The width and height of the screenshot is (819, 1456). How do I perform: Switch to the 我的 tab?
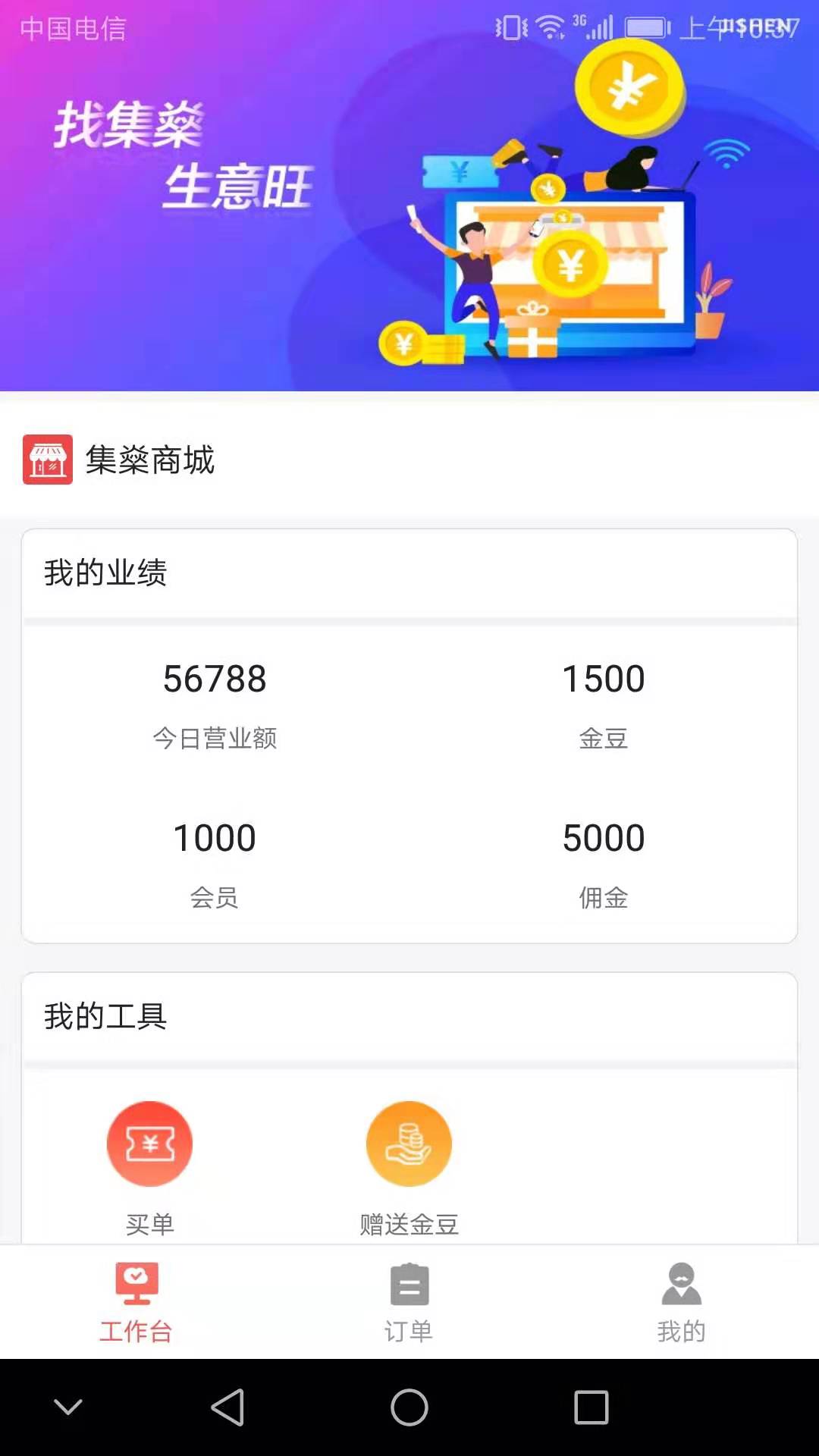click(681, 1303)
